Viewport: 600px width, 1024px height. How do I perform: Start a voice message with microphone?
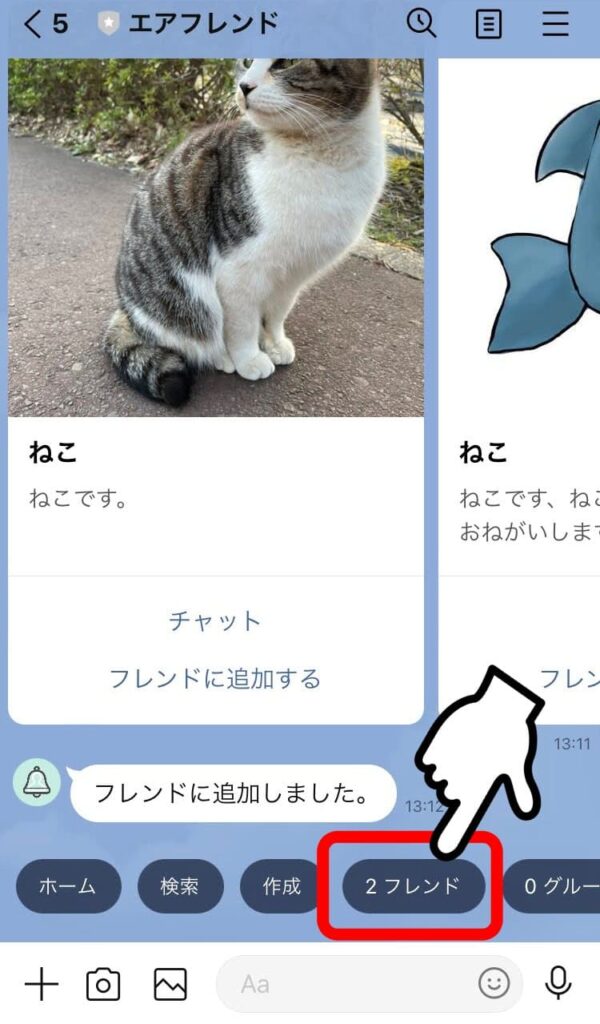559,985
